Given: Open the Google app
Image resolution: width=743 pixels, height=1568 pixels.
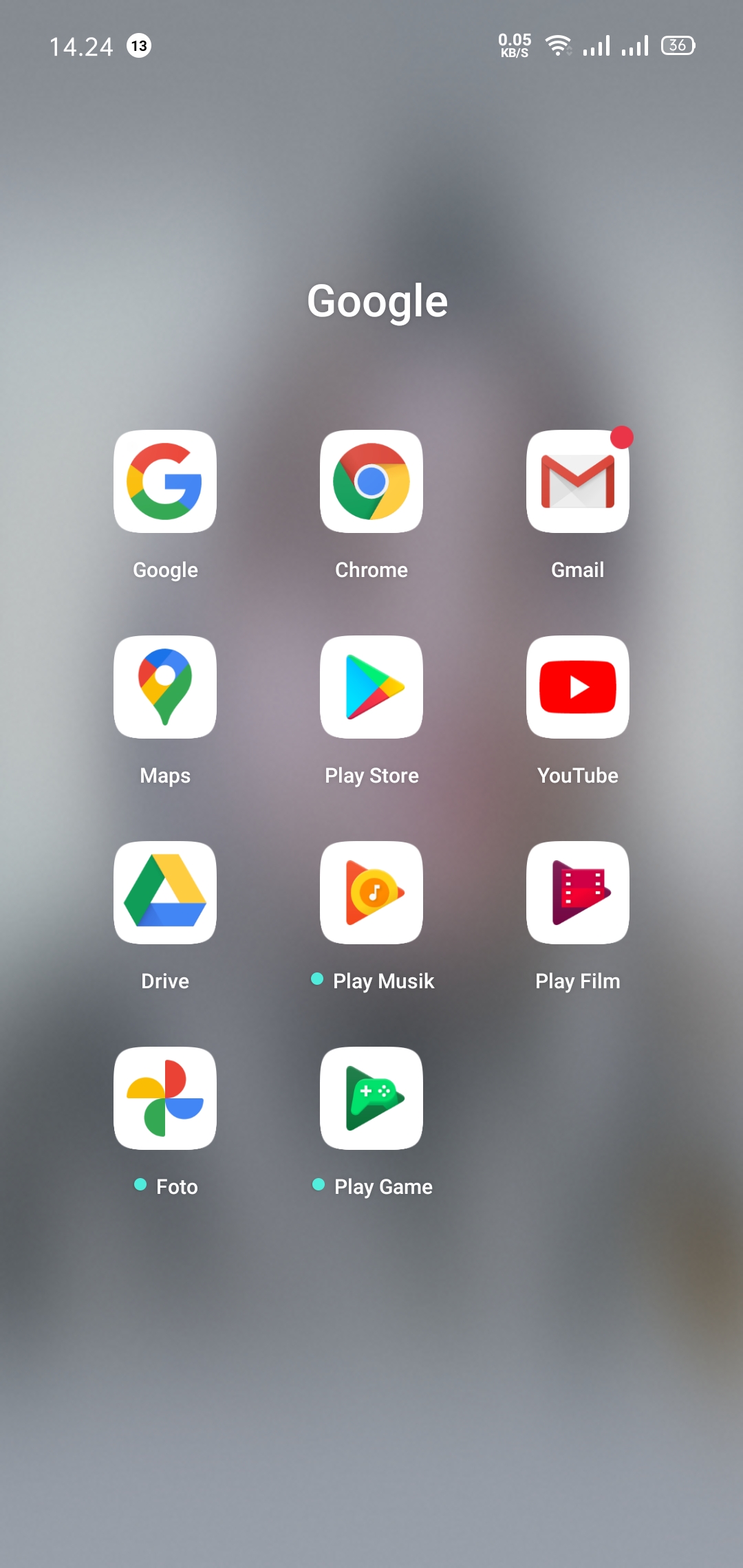Looking at the screenshot, I should [x=164, y=481].
